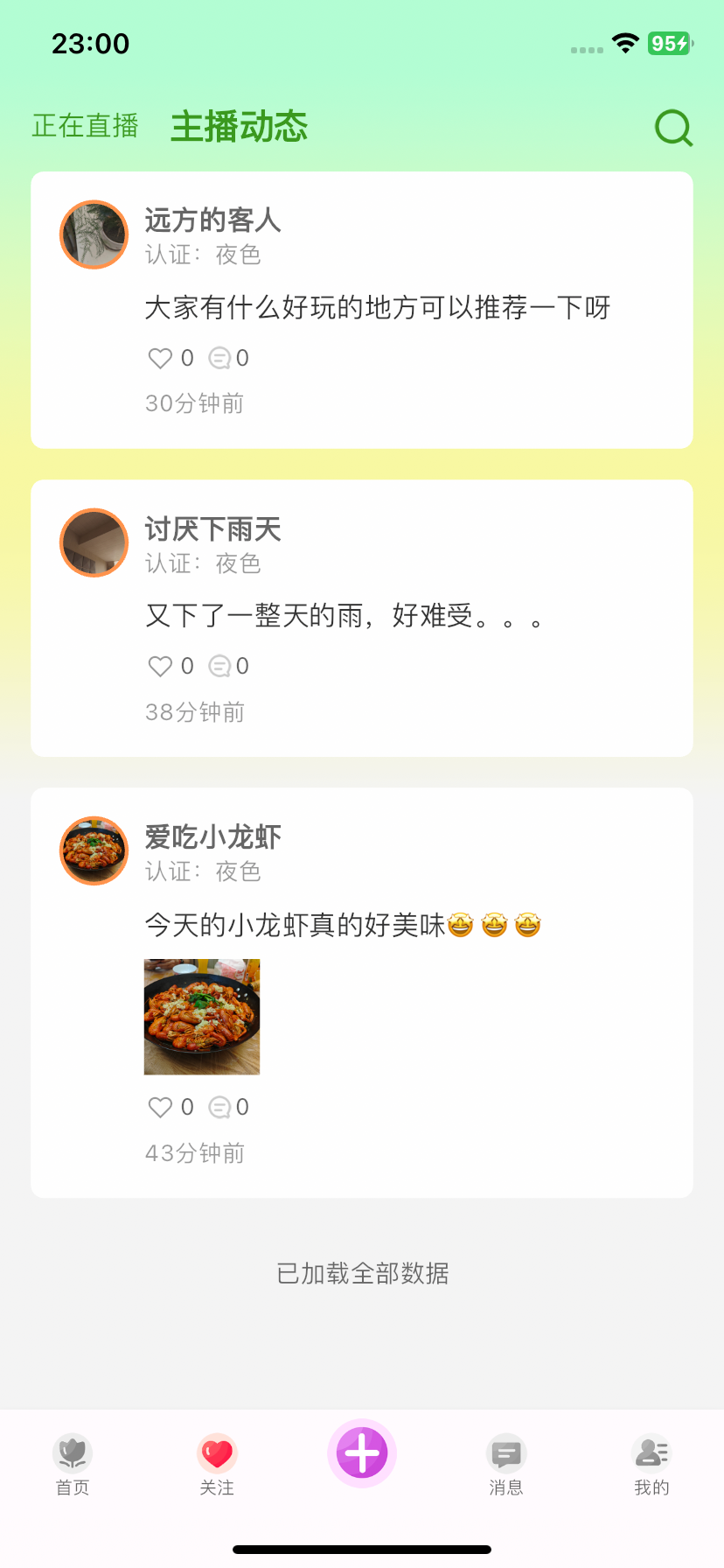Tap the 23:00 clock in status bar
The height and width of the screenshot is (1568, 724).
90,44
